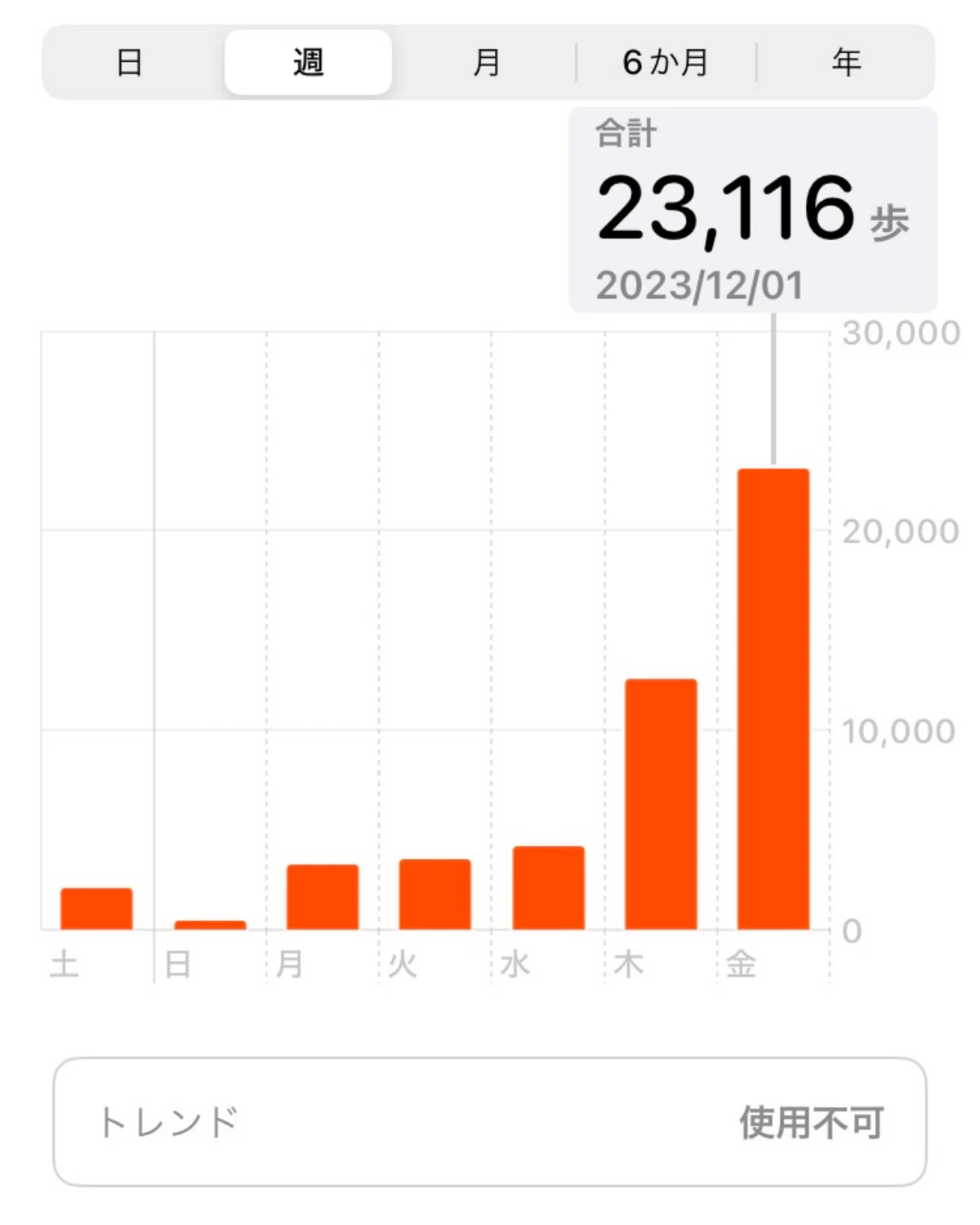Tap the 金 (Friday) bar

tap(773, 699)
